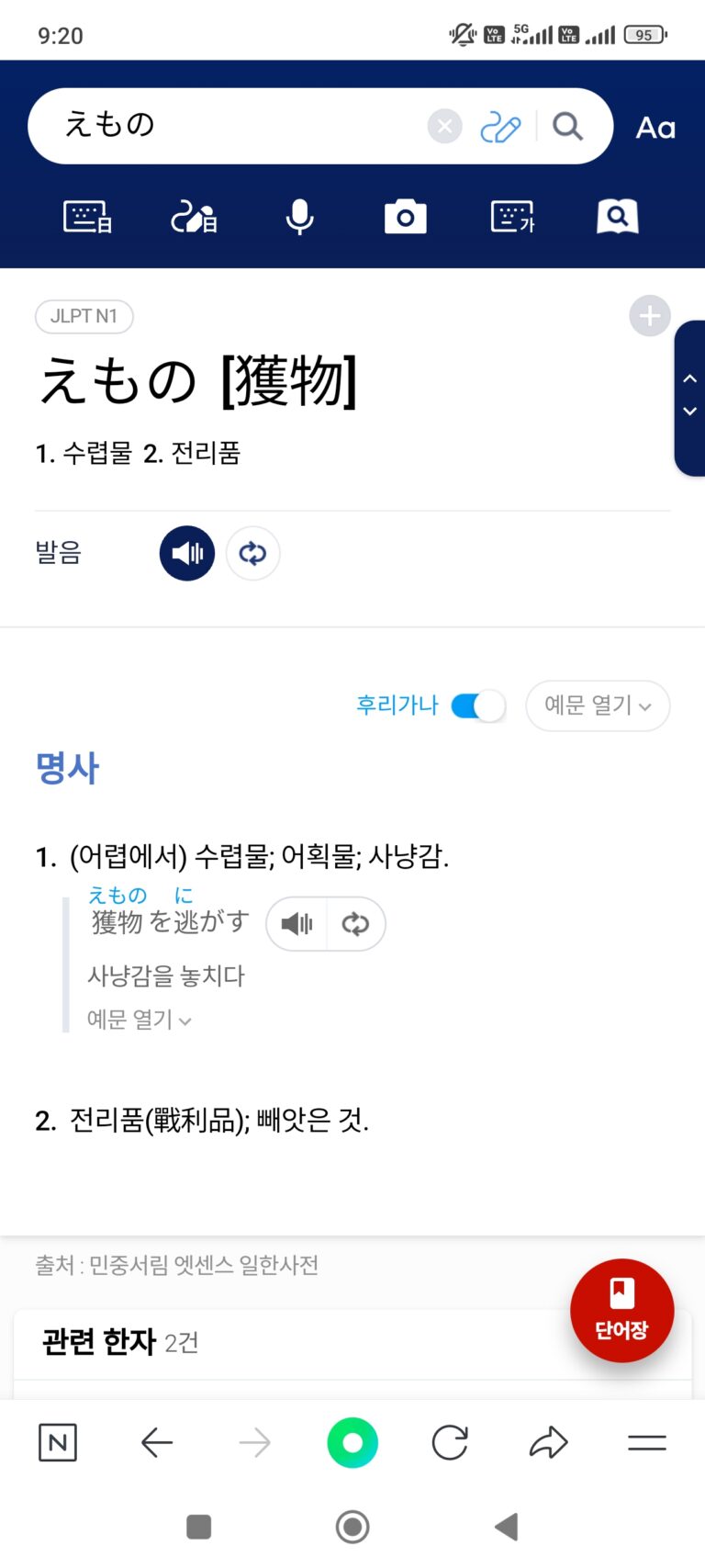Repeat the headword pronunciation
This screenshot has height=1568, width=705.
pos(252,553)
